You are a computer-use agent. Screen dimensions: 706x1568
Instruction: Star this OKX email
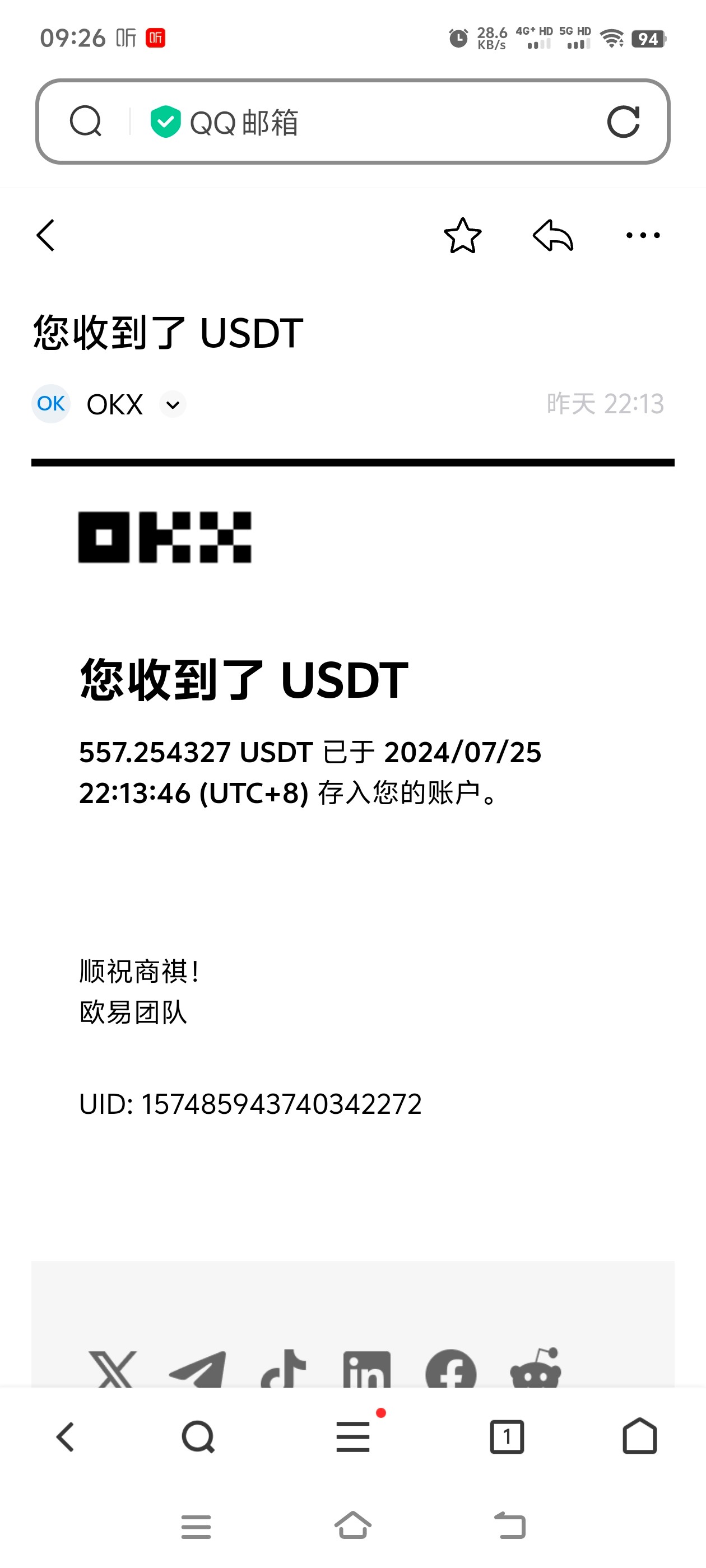point(462,236)
